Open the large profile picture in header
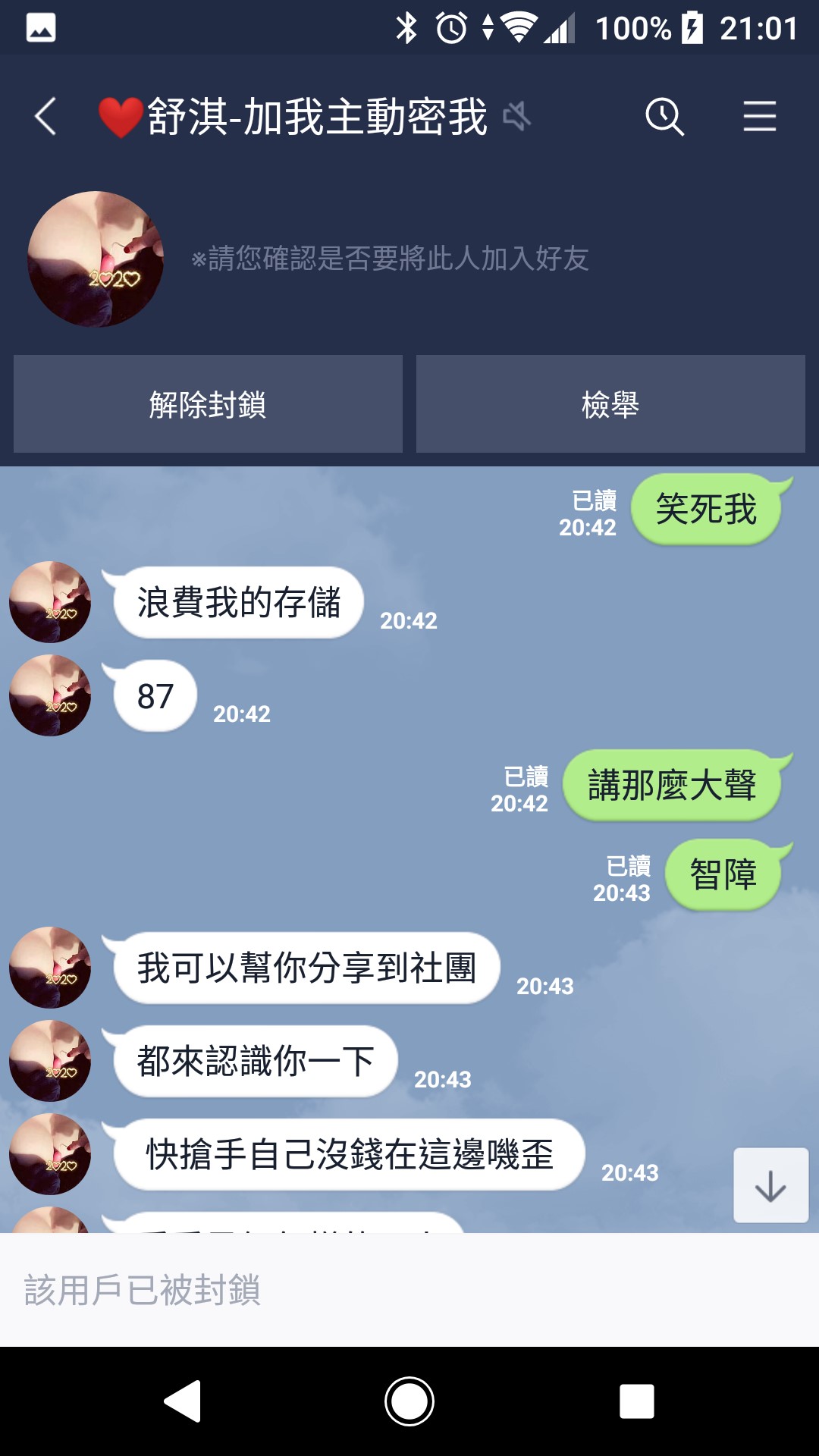This screenshot has height=1456, width=819. pyautogui.click(x=96, y=259)
